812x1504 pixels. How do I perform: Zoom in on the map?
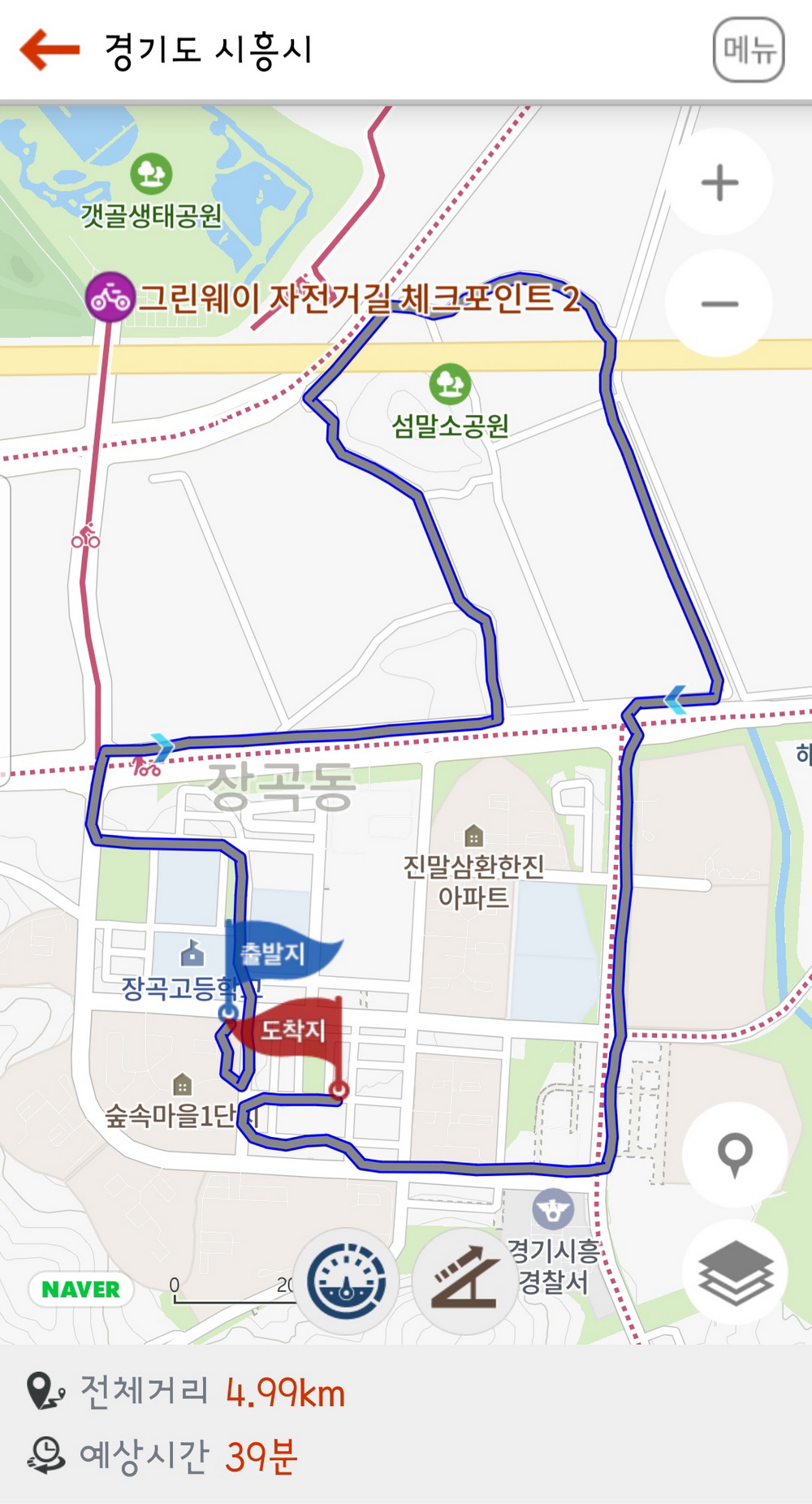tap(719, 182)
